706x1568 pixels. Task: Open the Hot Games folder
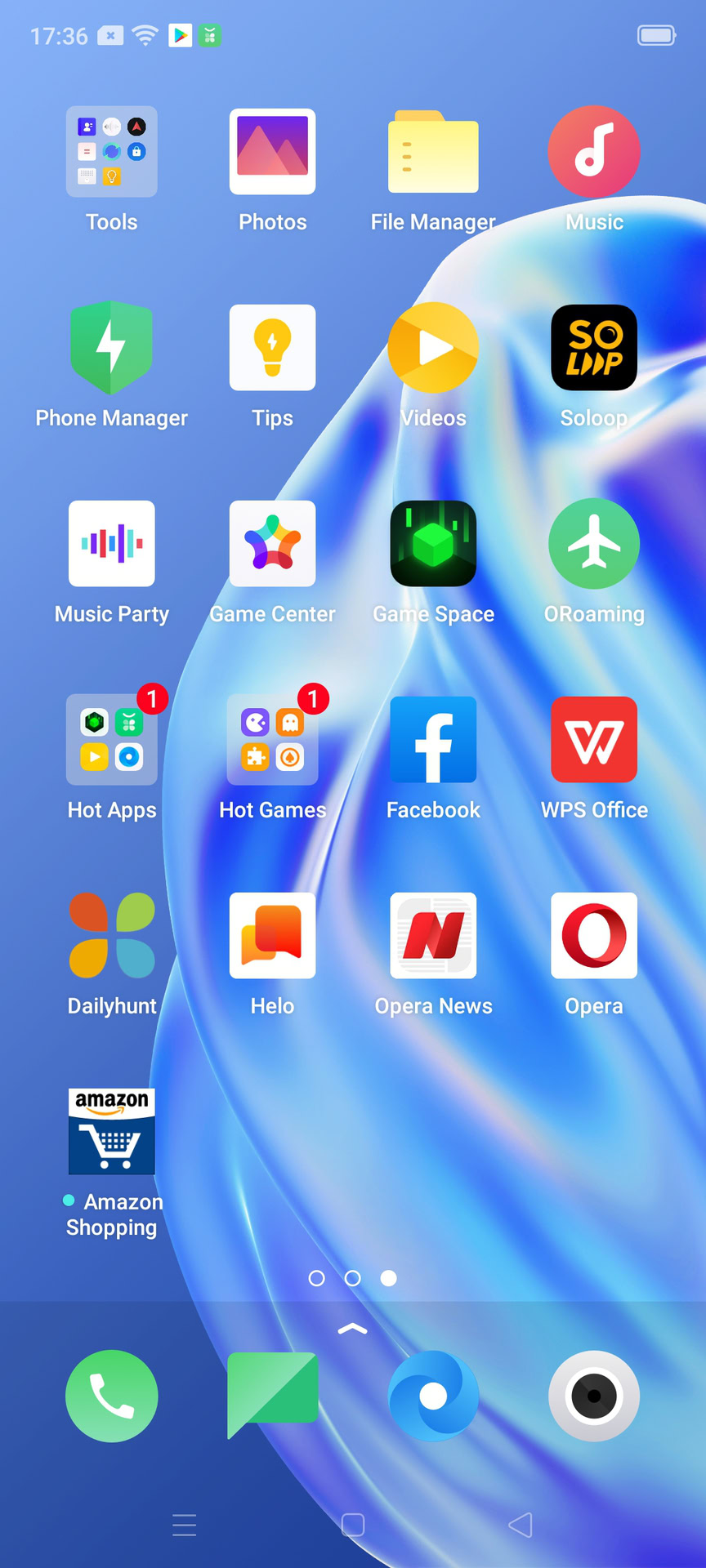(x=272, y=740)
